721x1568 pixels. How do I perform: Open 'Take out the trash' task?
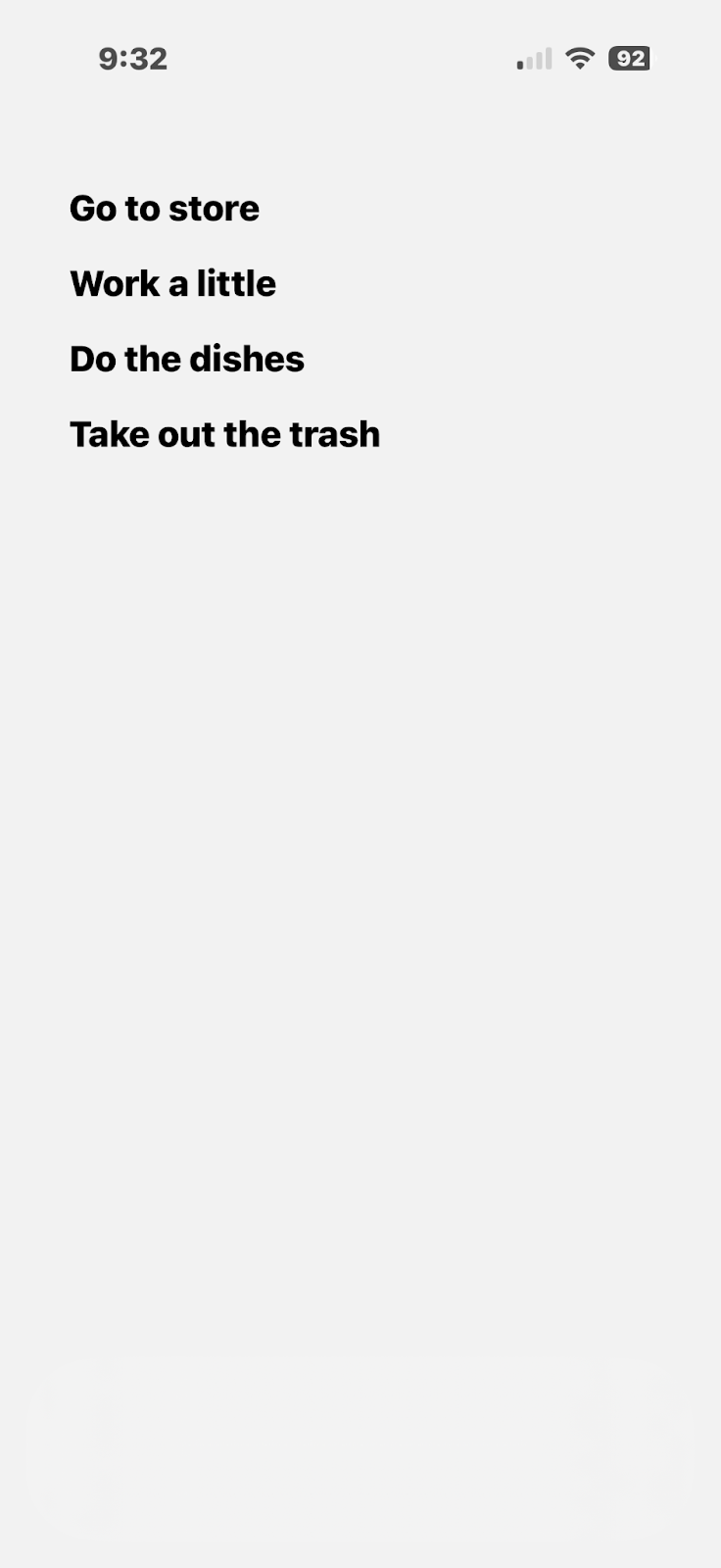(225, 435)
